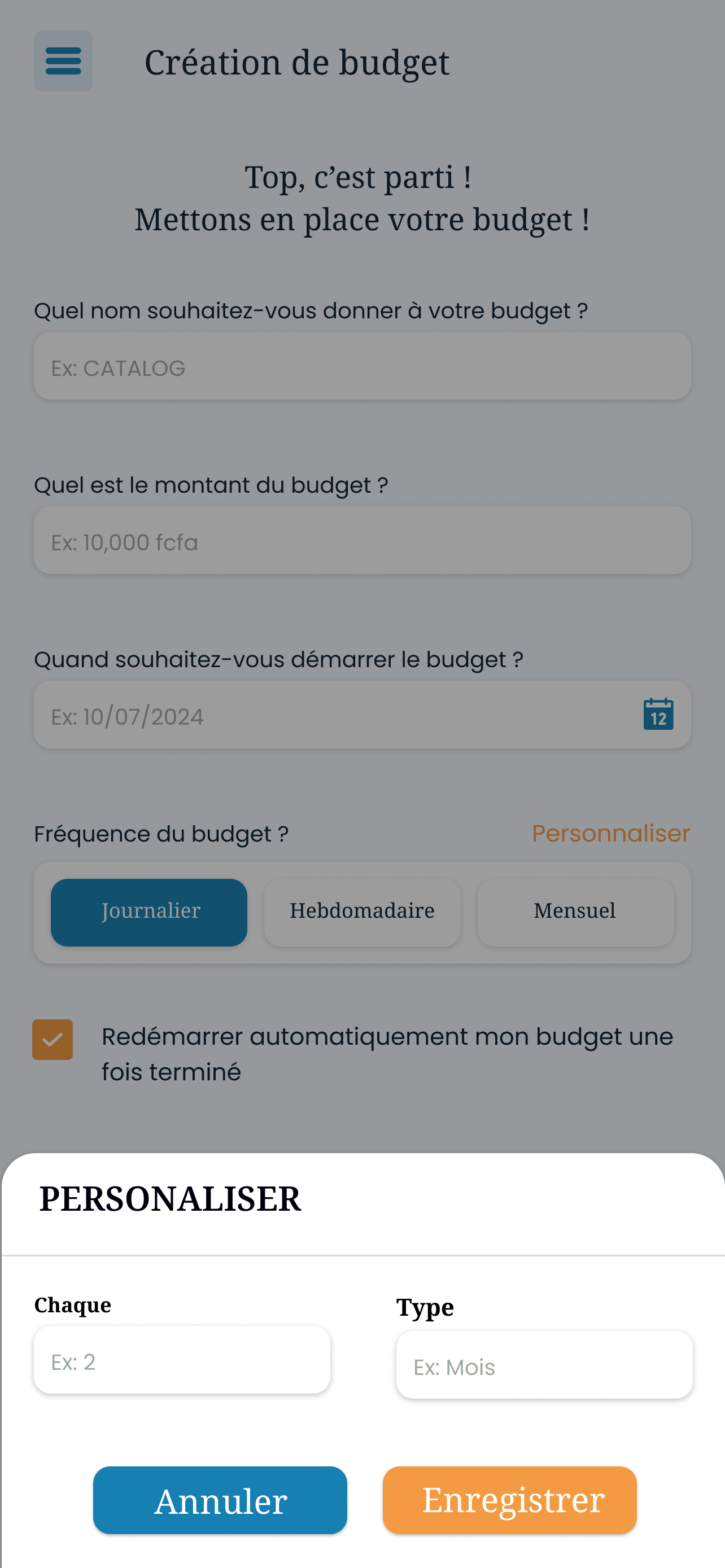
Task: Switch to the Mensuel frequency
Action: (575, 913)
